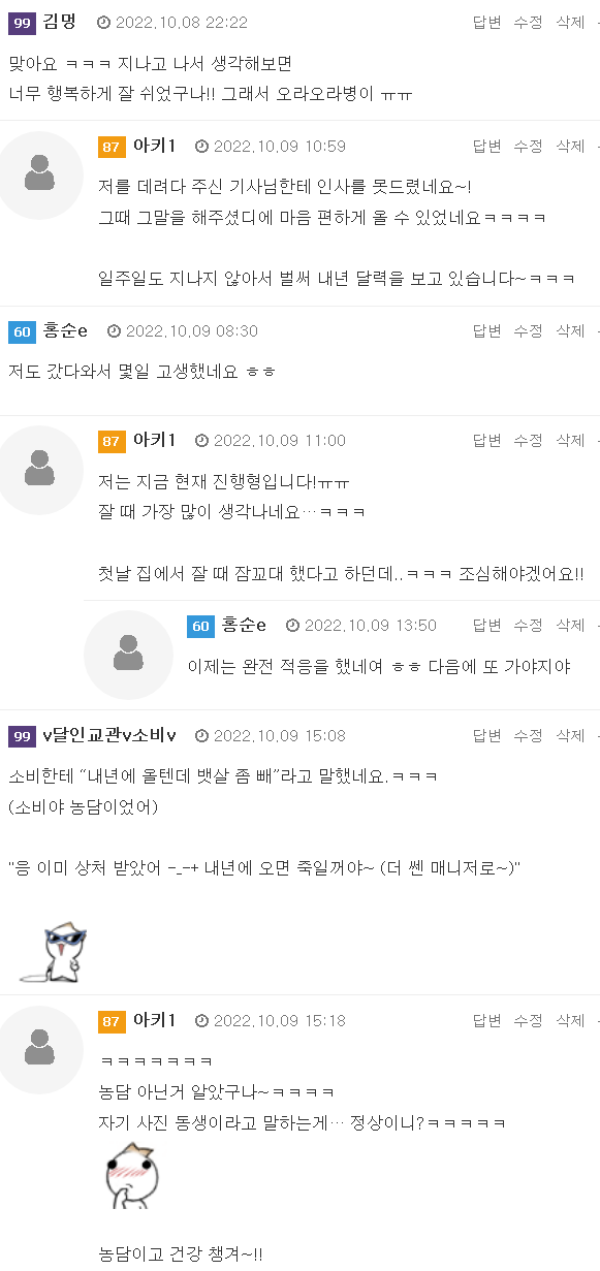The height and width of the screenshot is (1271, 600).
Task: Tap 삭제 on 홍순e's 13:50 reply
Action: click(570, 625)
